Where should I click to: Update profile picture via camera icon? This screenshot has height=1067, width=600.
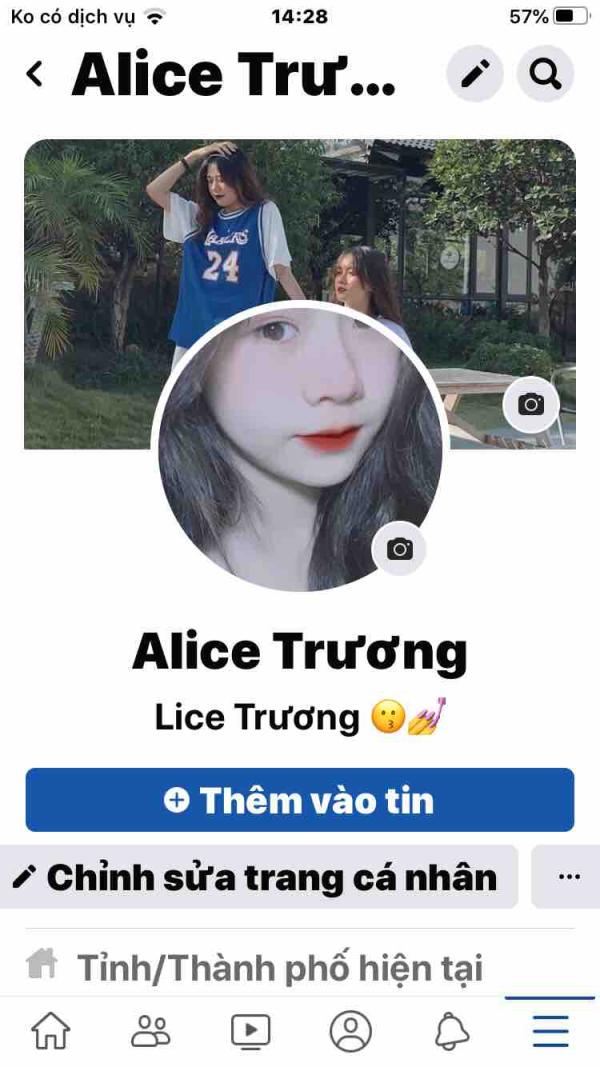click(x=399, y=548)
